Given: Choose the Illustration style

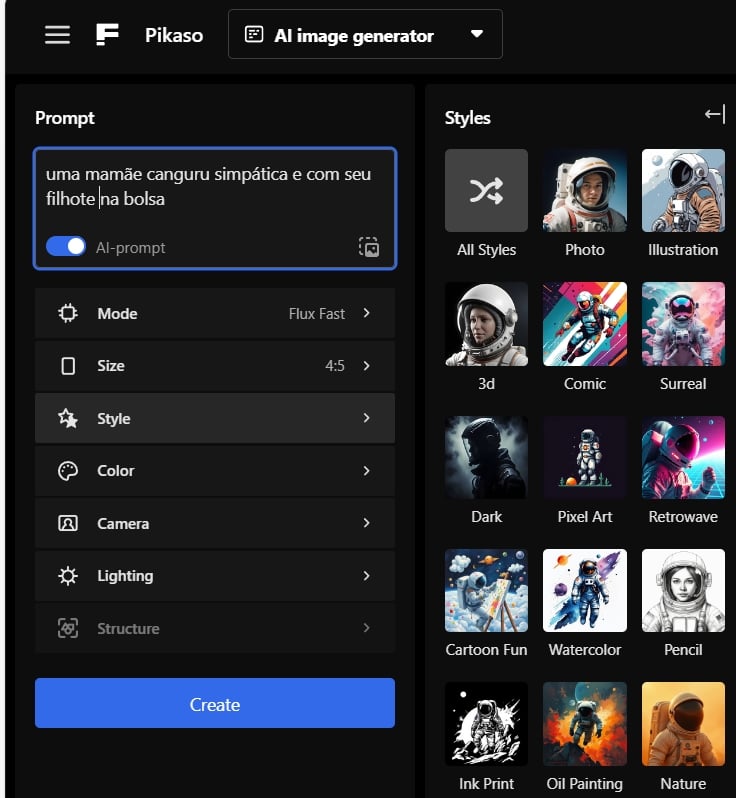Looking at the screenshot, I should pos(683,191).
